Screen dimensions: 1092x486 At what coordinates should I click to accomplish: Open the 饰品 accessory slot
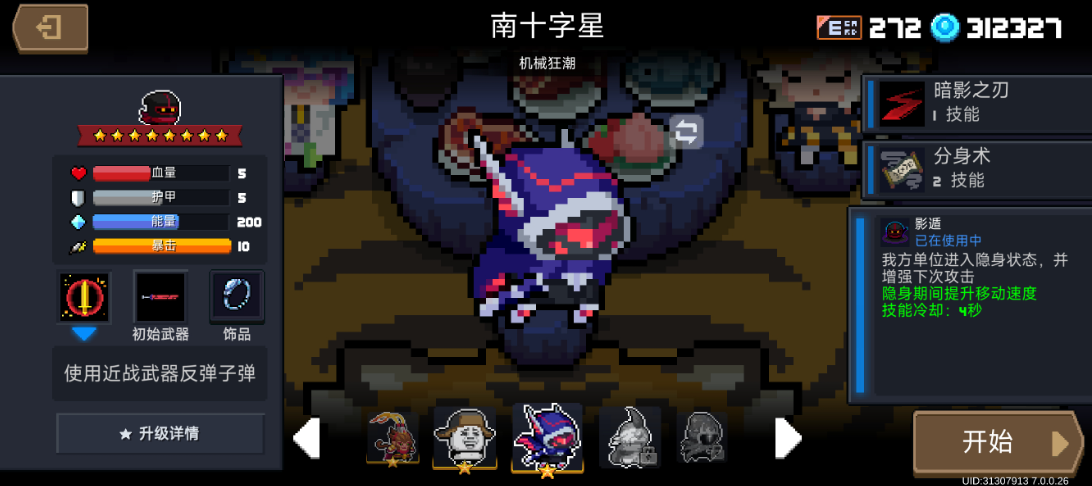(x=237, y=297)
